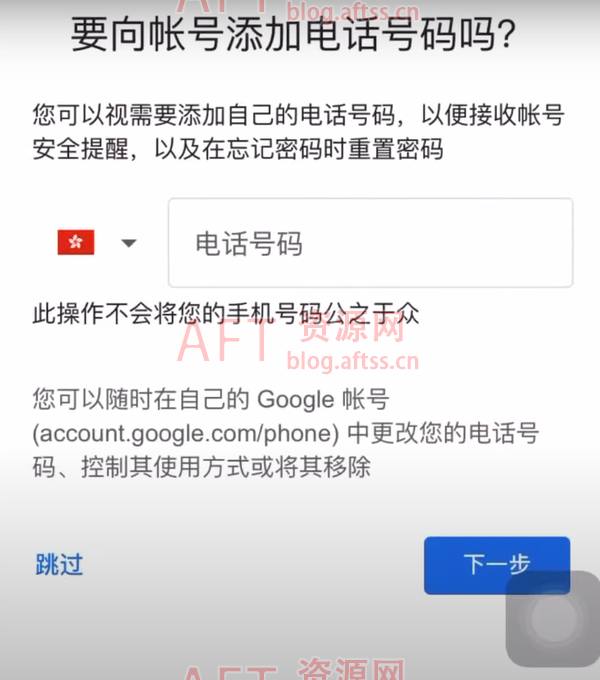This screenshot has height=680, width=600.
Task: Tap the floating assistive touch button
Action: point(553,619)
